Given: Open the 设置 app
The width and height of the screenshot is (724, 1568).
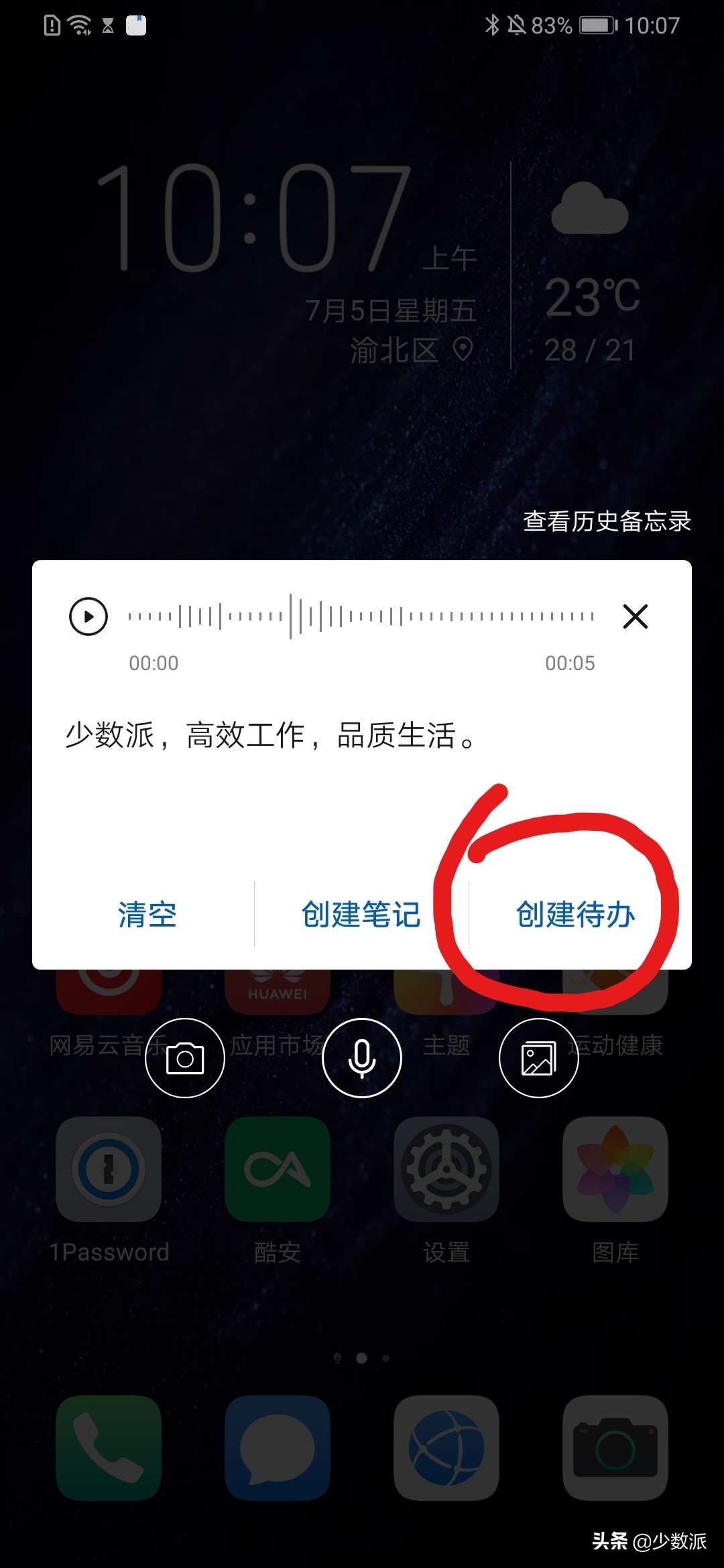Looking at the screenshot, I should tap(446, 1168).
